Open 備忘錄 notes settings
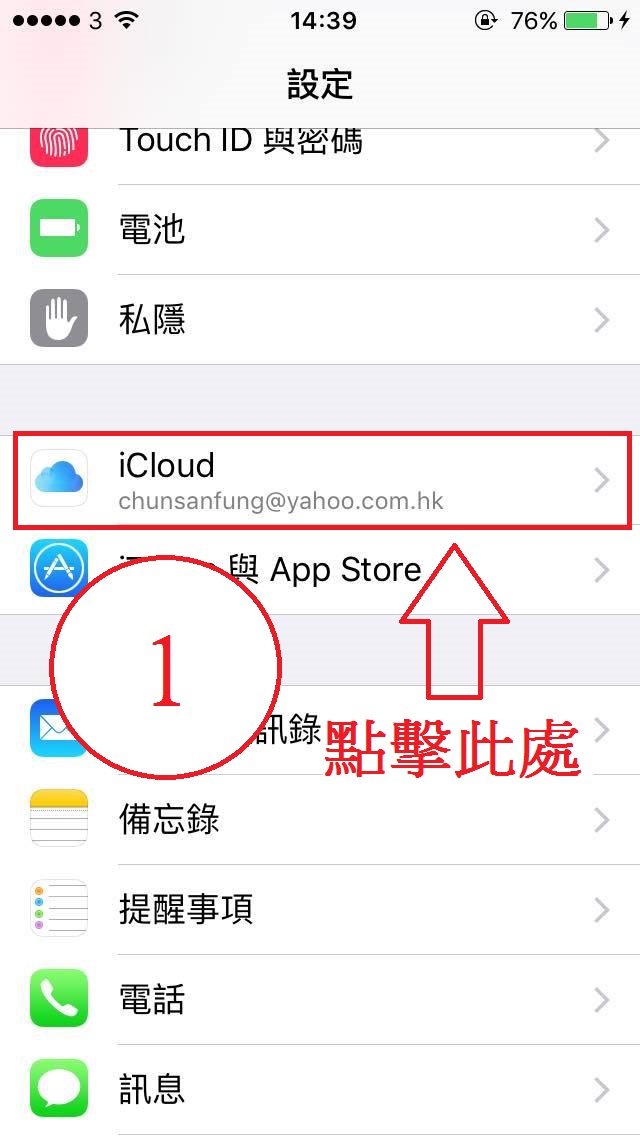Viewport: 640px width, 1136px height. pos(320,820)
